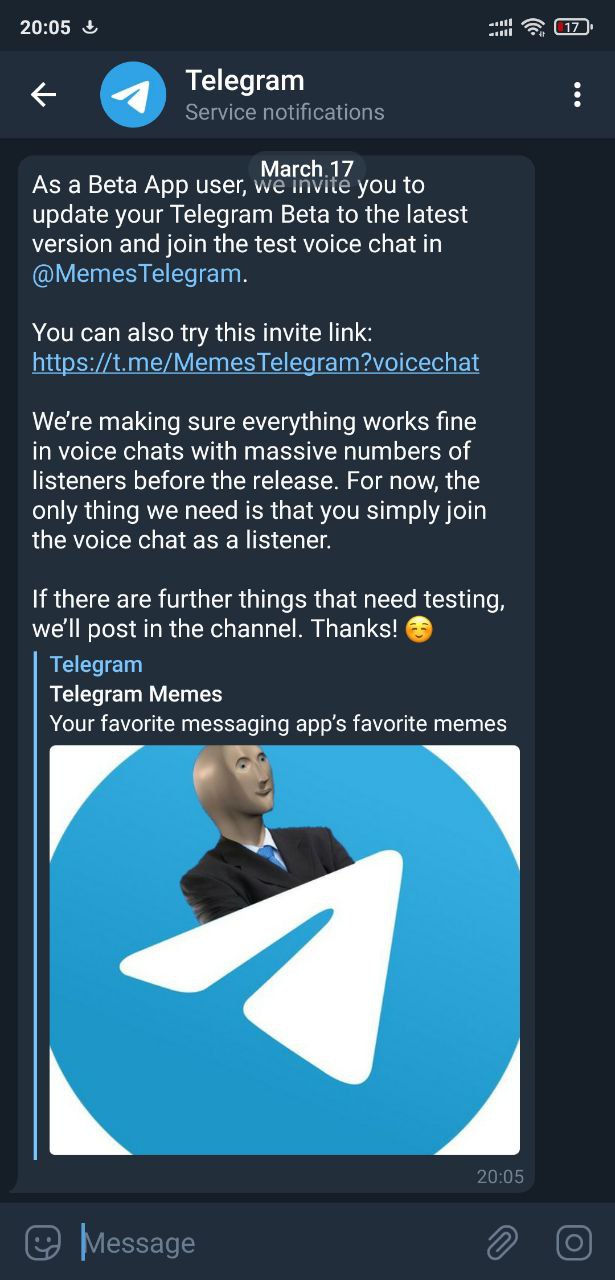The height and width of the screenshot is (1280, 615).
Task: Record a video message with the camera icon
Action: [x=574, y=1243]
